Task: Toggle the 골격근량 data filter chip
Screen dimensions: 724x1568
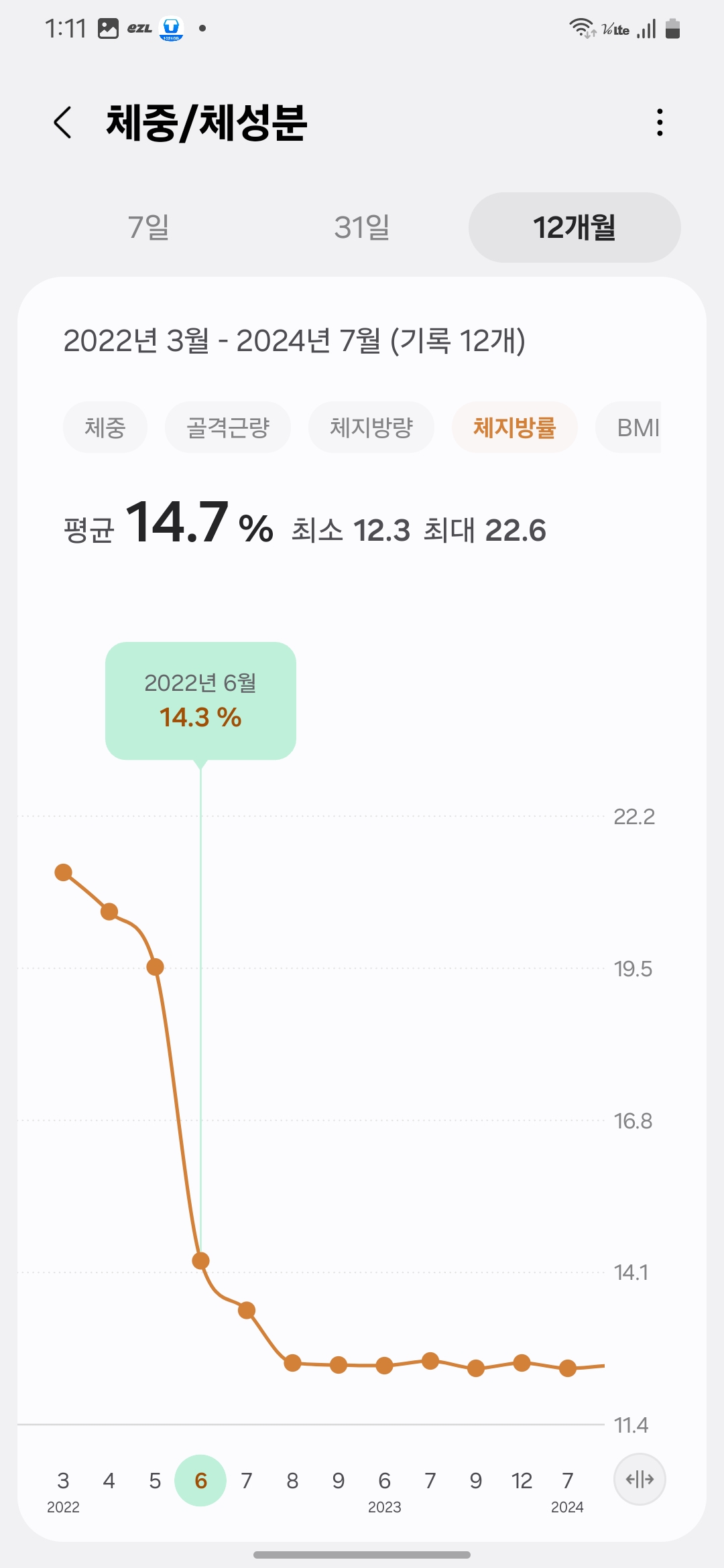Action: 228,427
